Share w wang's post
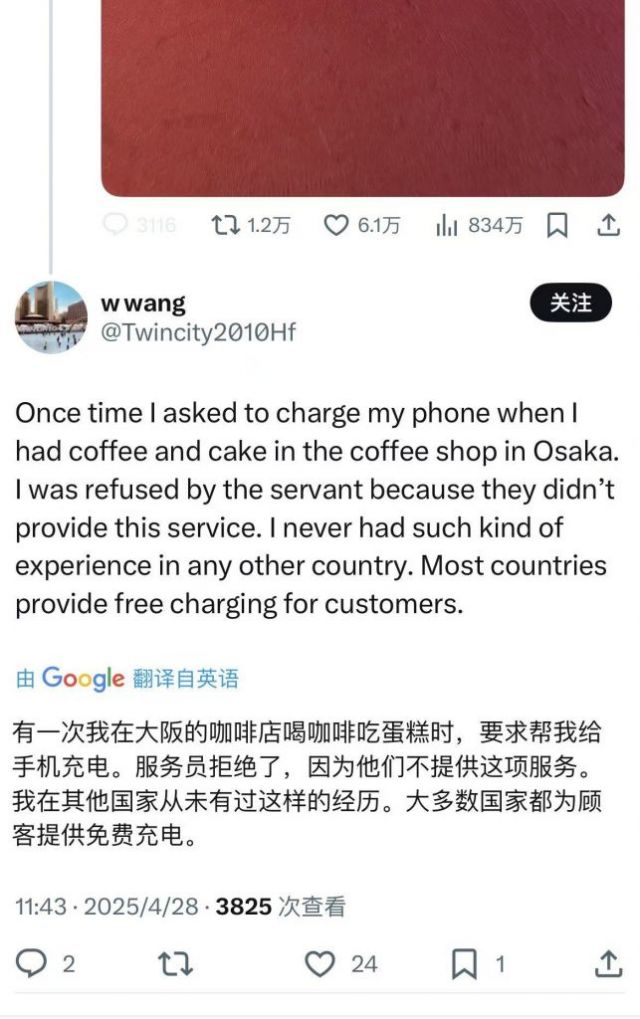The height and width of the screenshot is (1019, 640). pyautogui.click(x=607, y=963)
